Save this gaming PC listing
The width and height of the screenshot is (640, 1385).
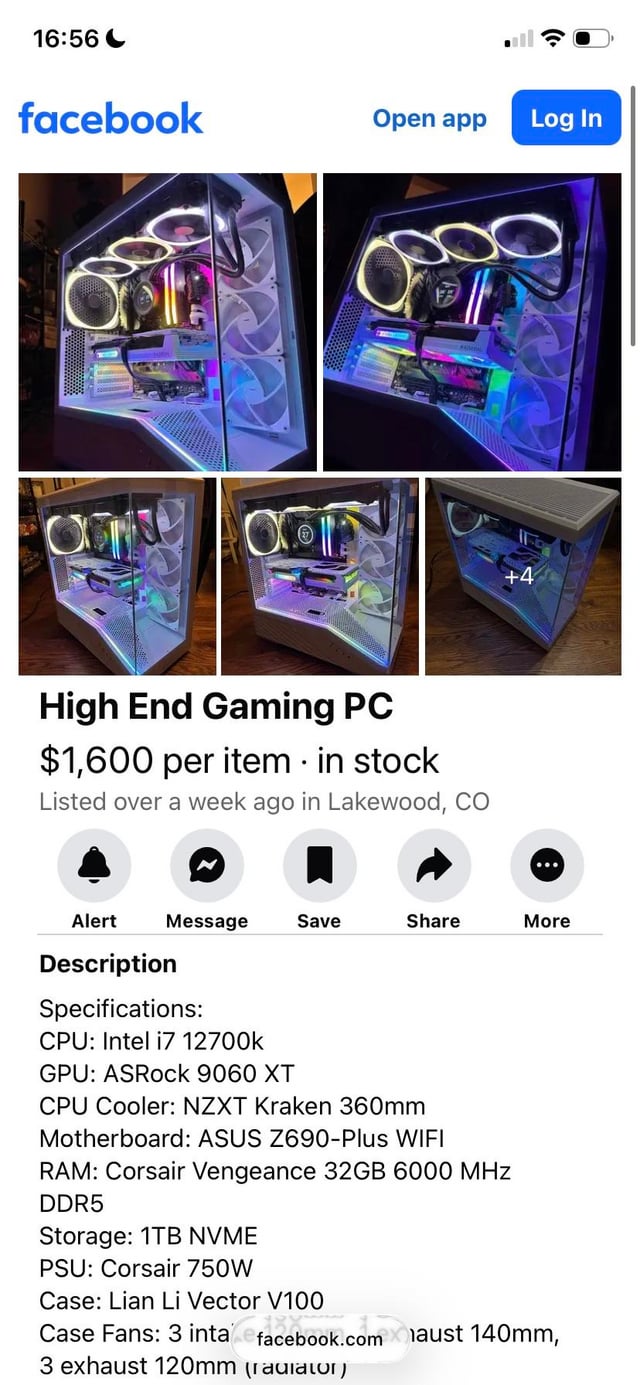[x=319, y=865]
